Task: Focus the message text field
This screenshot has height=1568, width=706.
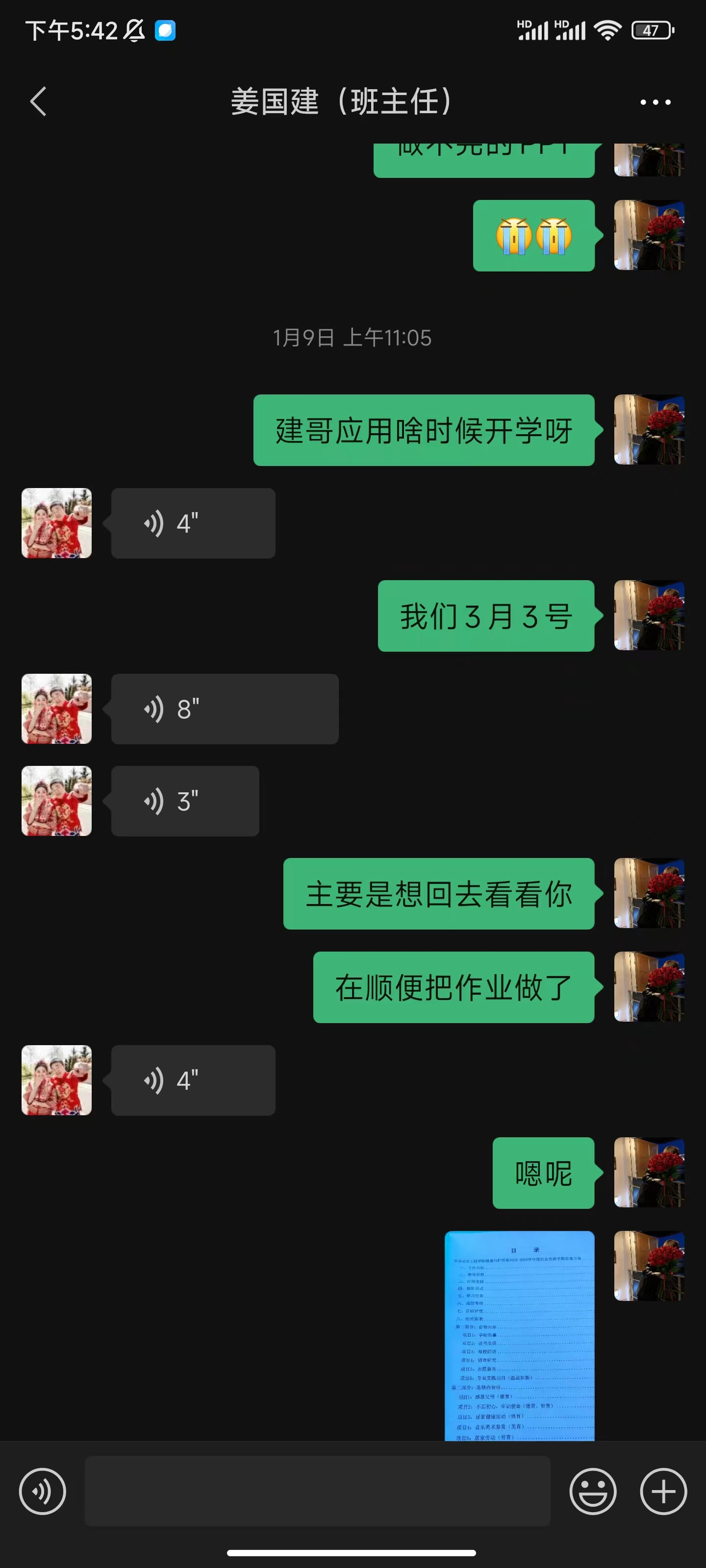Action: pyautogui.click(x=317, y=1491)
